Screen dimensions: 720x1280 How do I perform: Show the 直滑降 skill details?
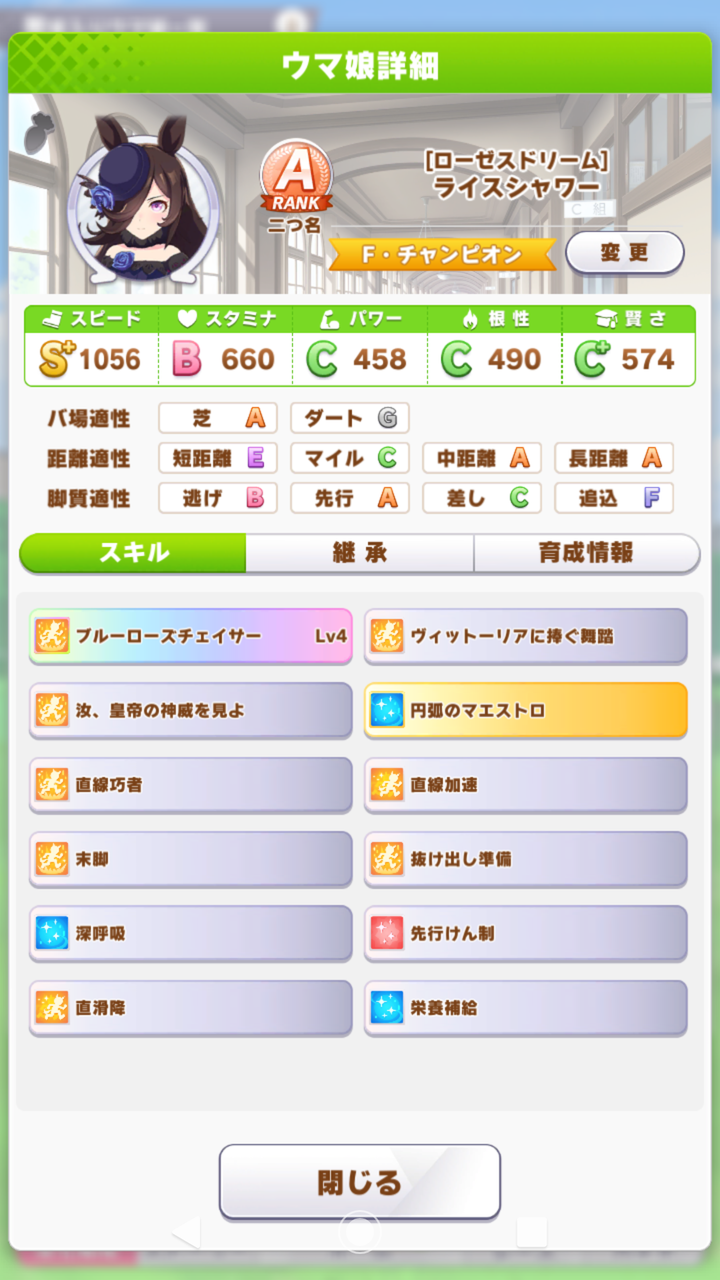click(190, 1008)
